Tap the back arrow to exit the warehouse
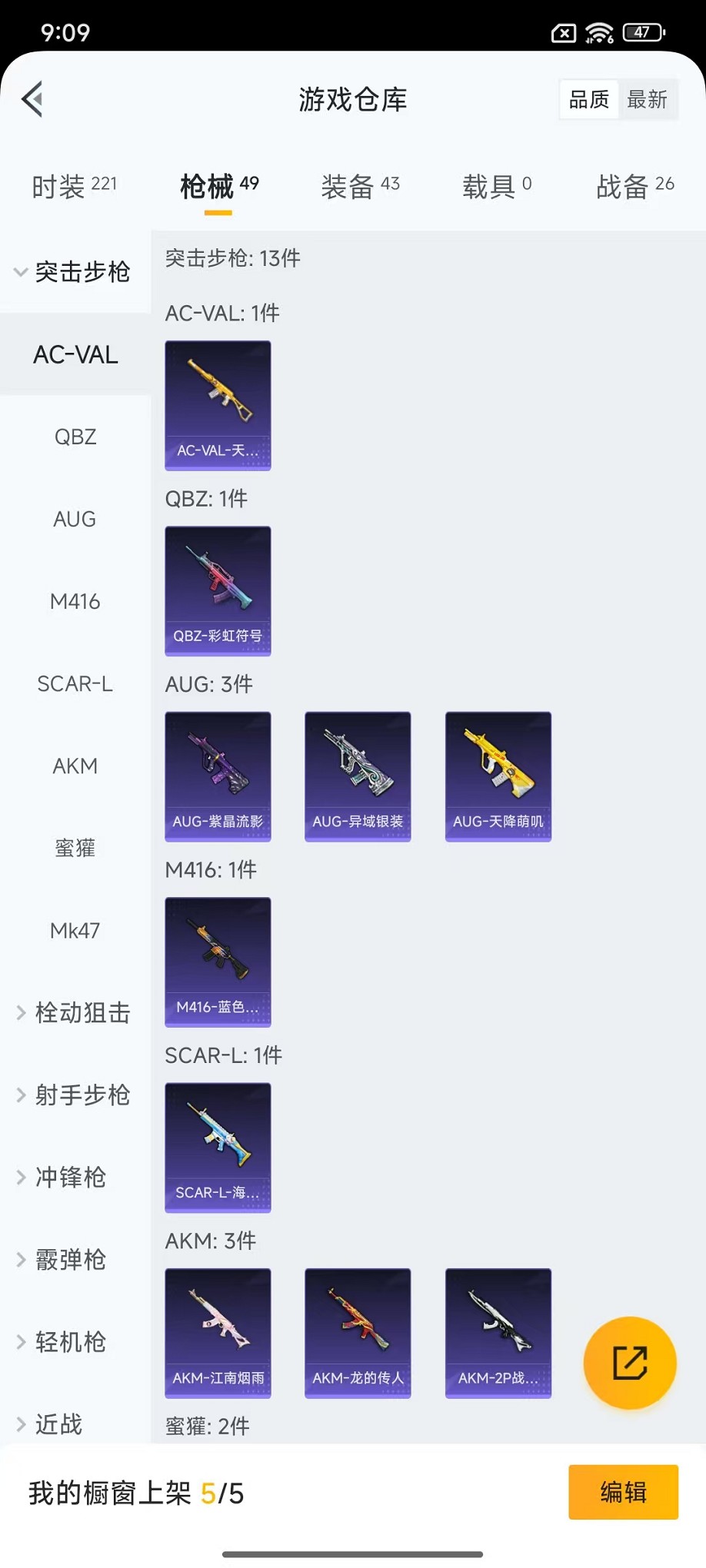 point(31,100)
